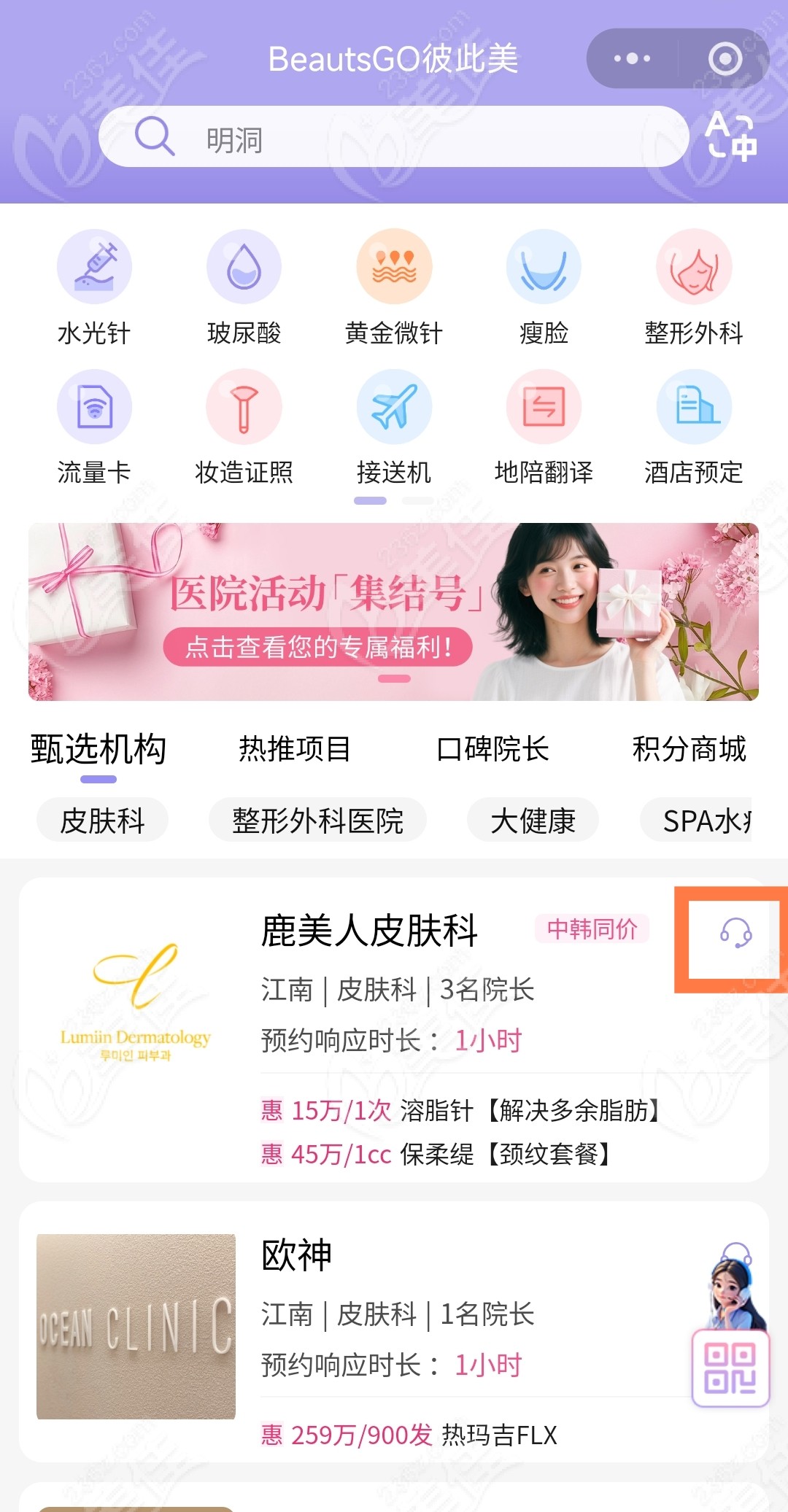
Task: Open the 口碑院长 tab
Action: 493,748
